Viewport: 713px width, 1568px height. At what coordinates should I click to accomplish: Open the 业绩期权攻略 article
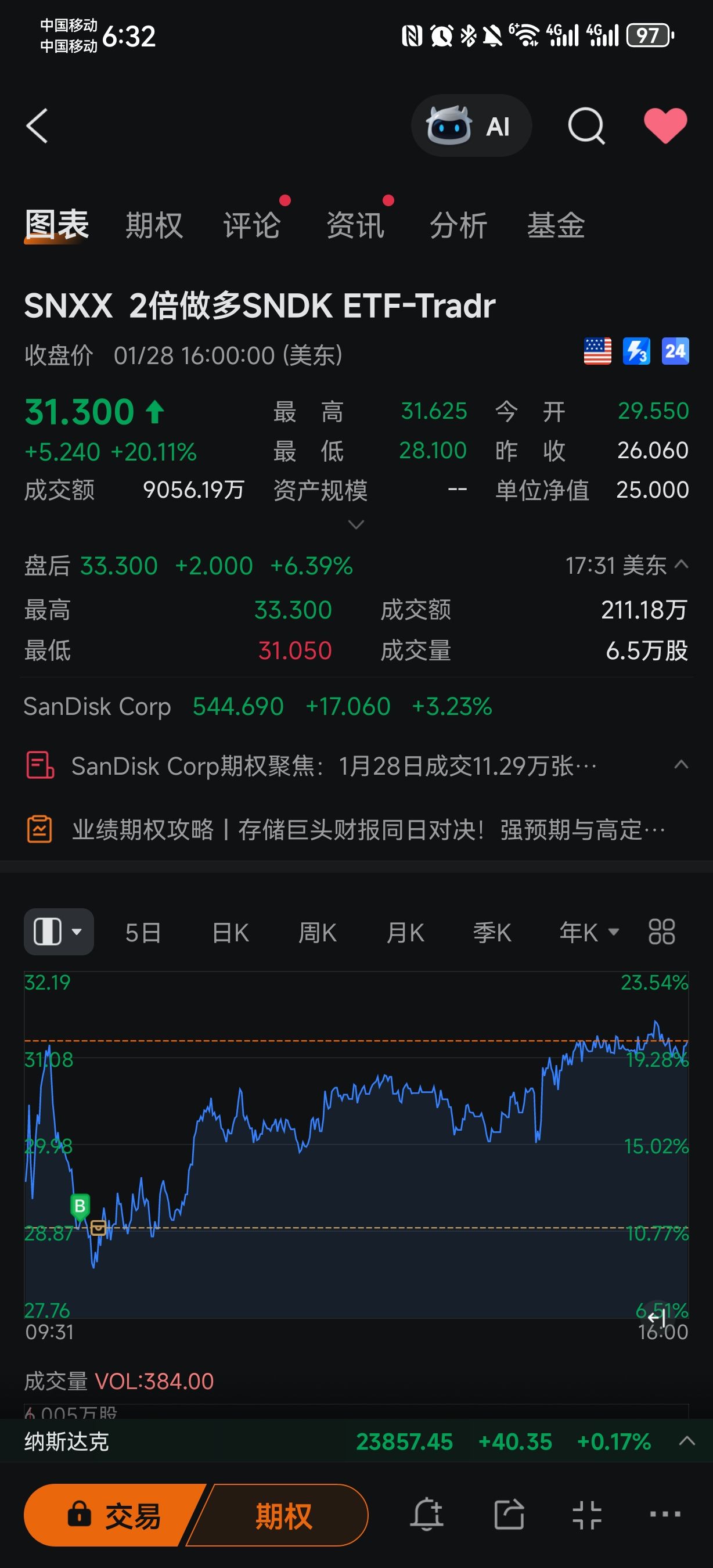click(368, 830)
